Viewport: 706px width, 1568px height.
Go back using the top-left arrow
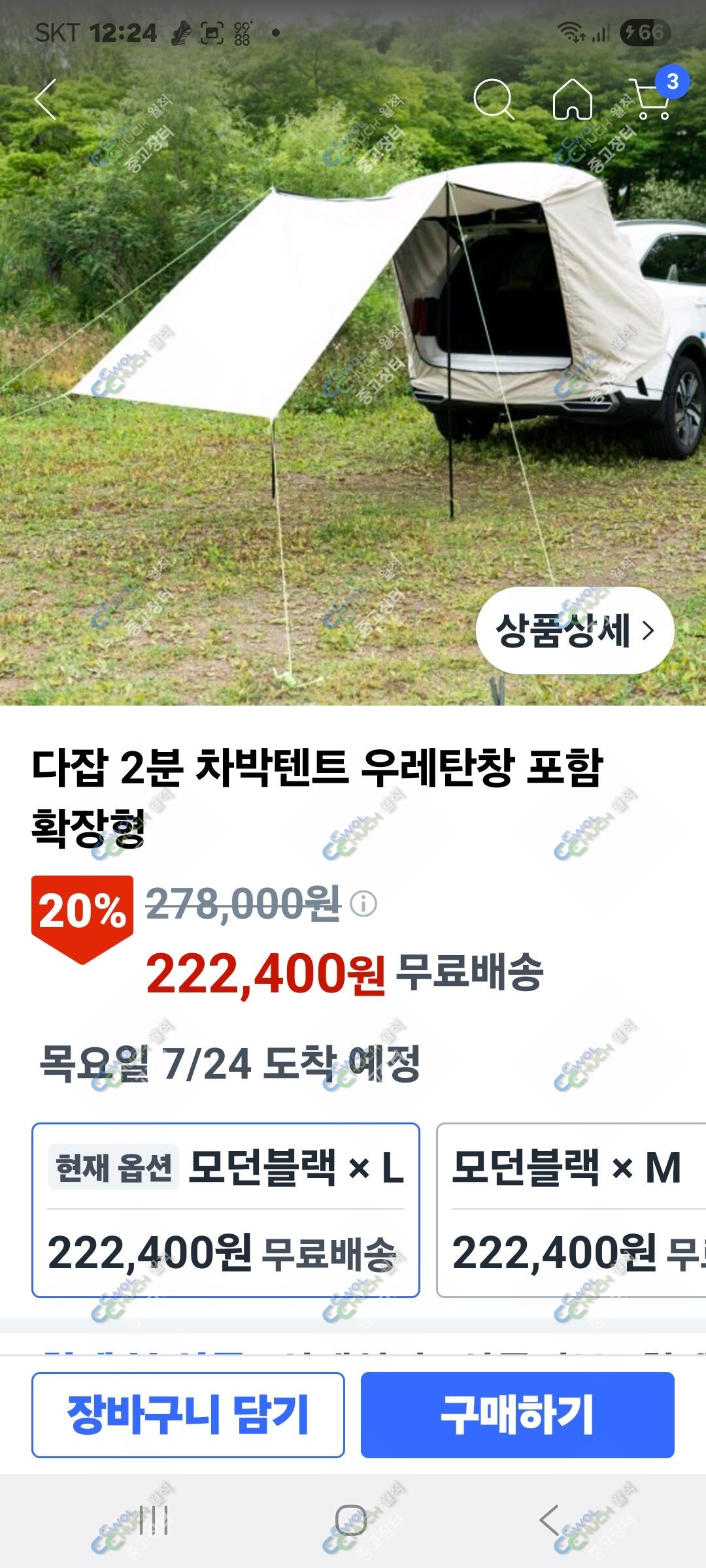tap(46, 100)
